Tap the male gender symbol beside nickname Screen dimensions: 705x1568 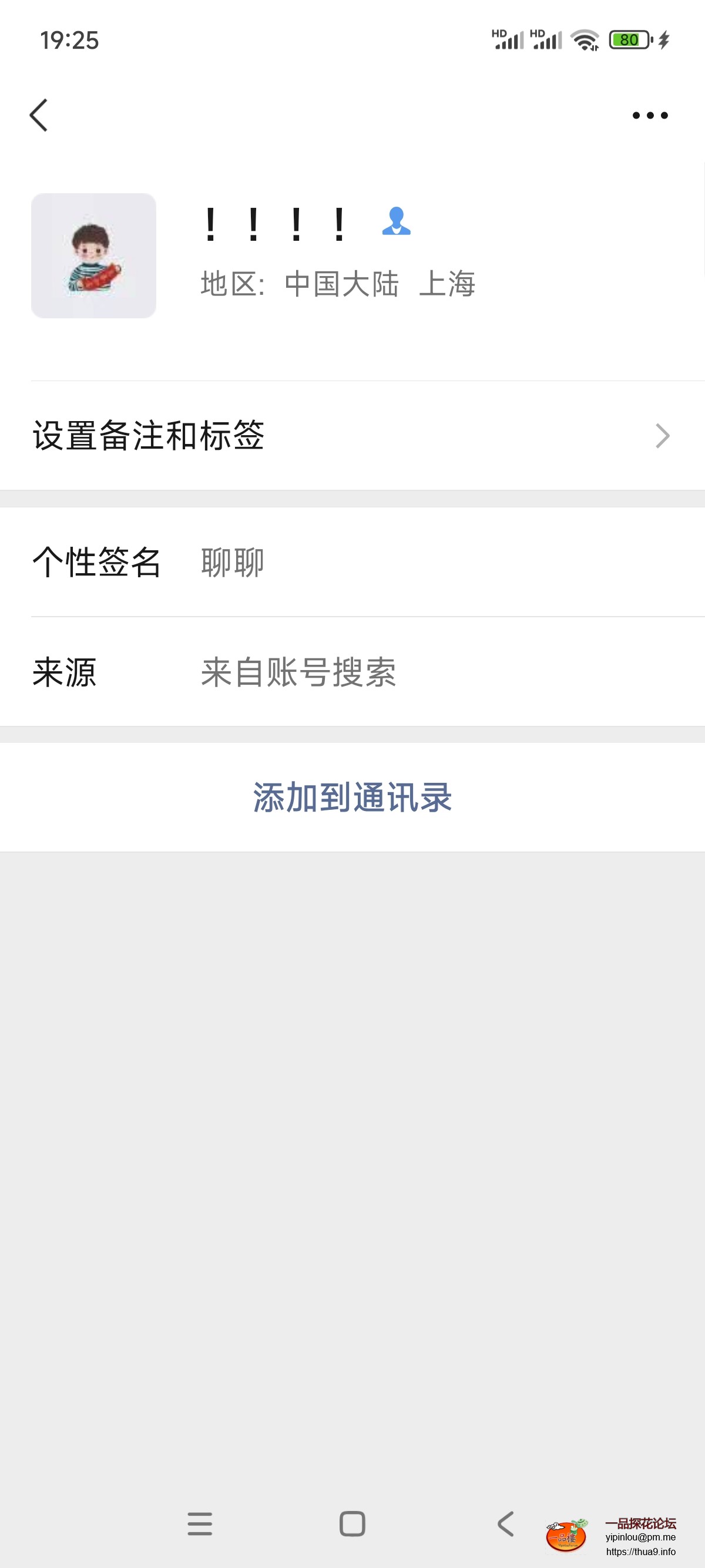point(397,224)
